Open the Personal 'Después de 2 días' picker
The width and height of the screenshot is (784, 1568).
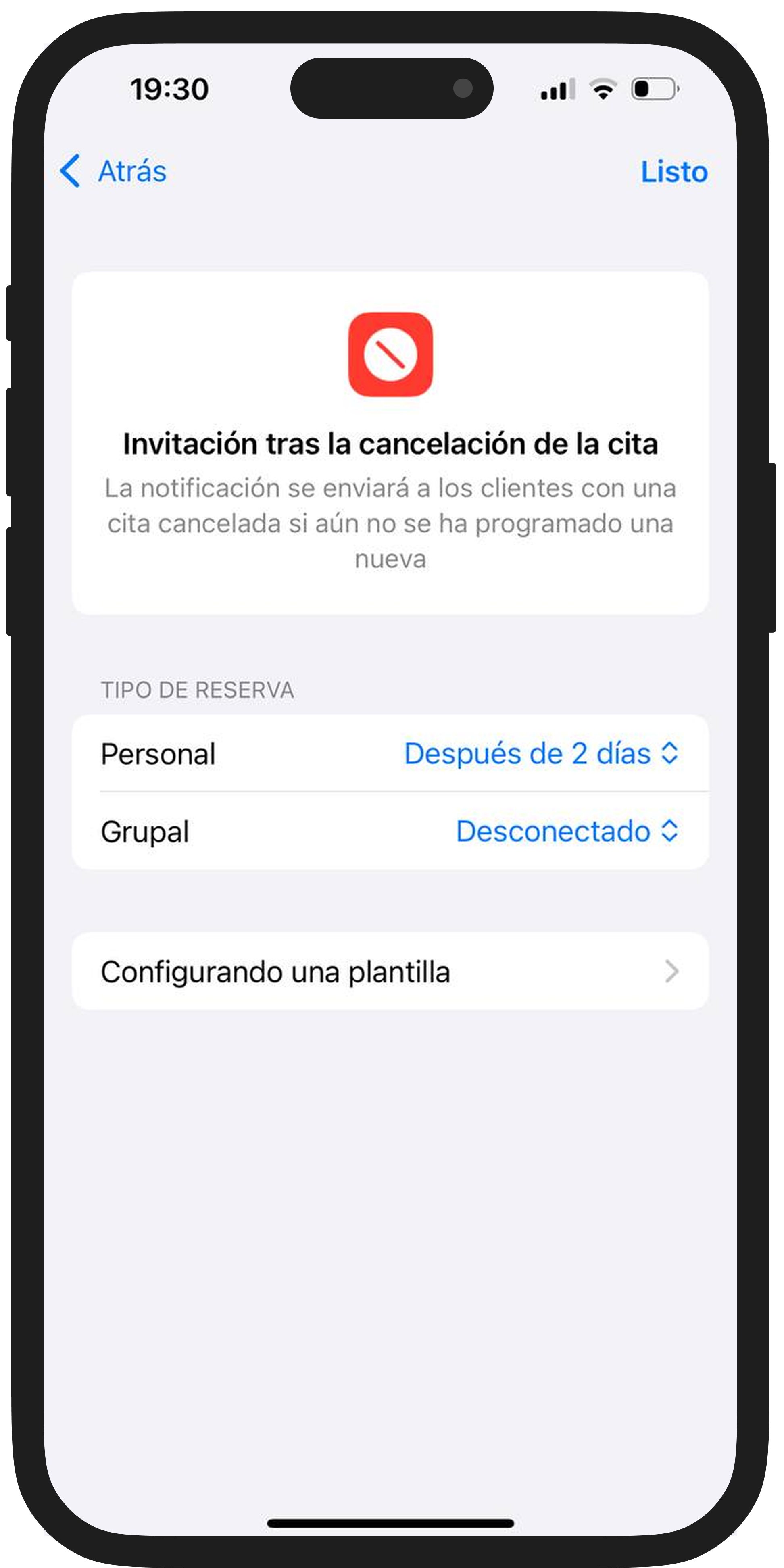540,754
